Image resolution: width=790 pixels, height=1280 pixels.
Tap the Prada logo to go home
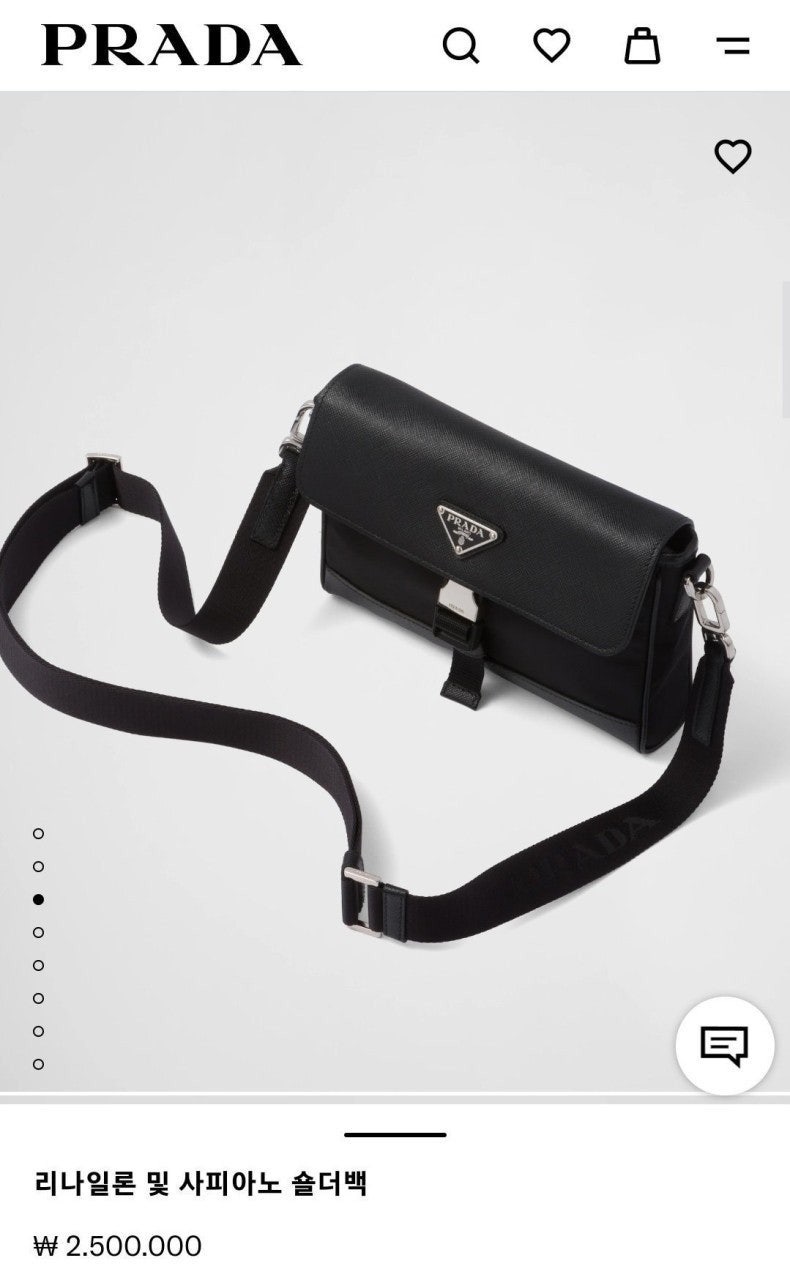171,46
